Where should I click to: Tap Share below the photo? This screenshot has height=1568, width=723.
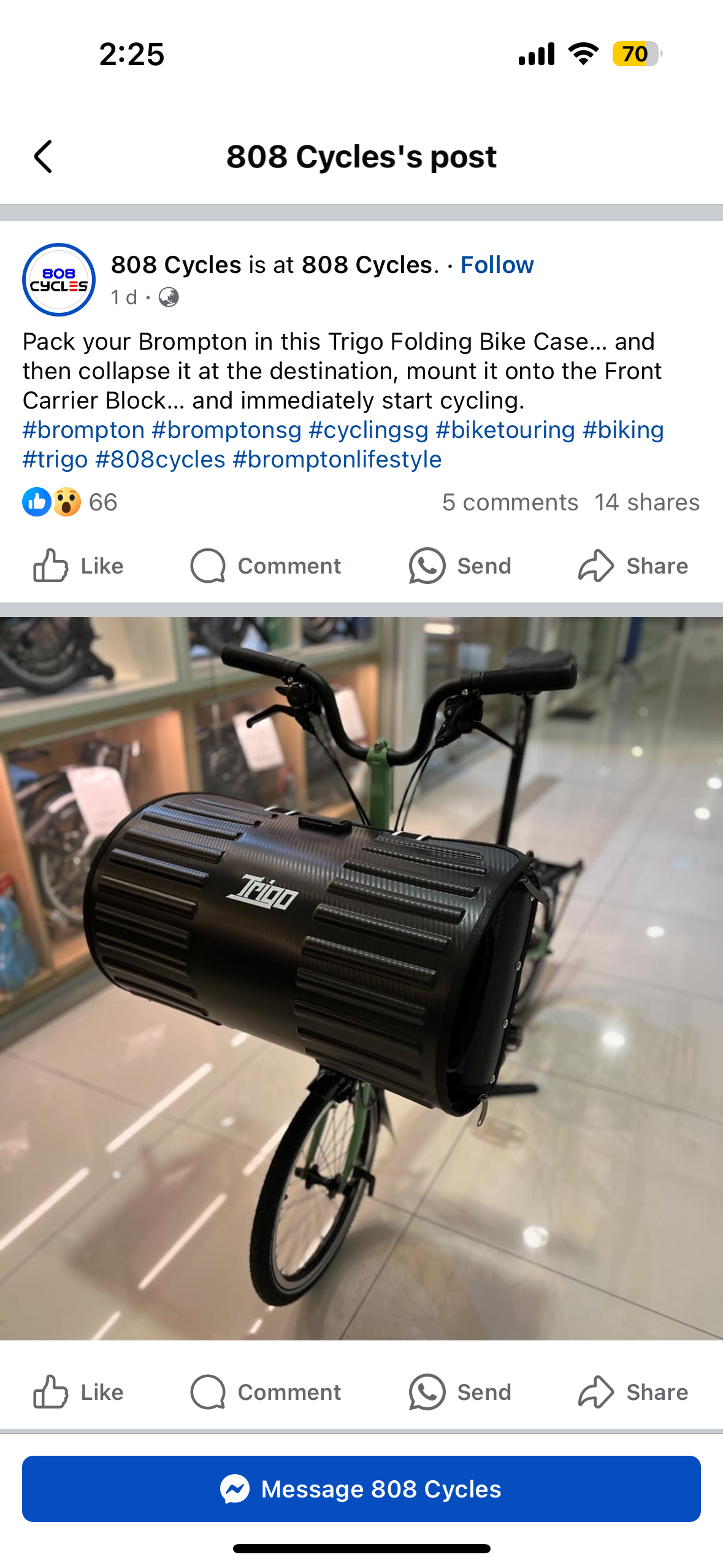(633, 1392)
